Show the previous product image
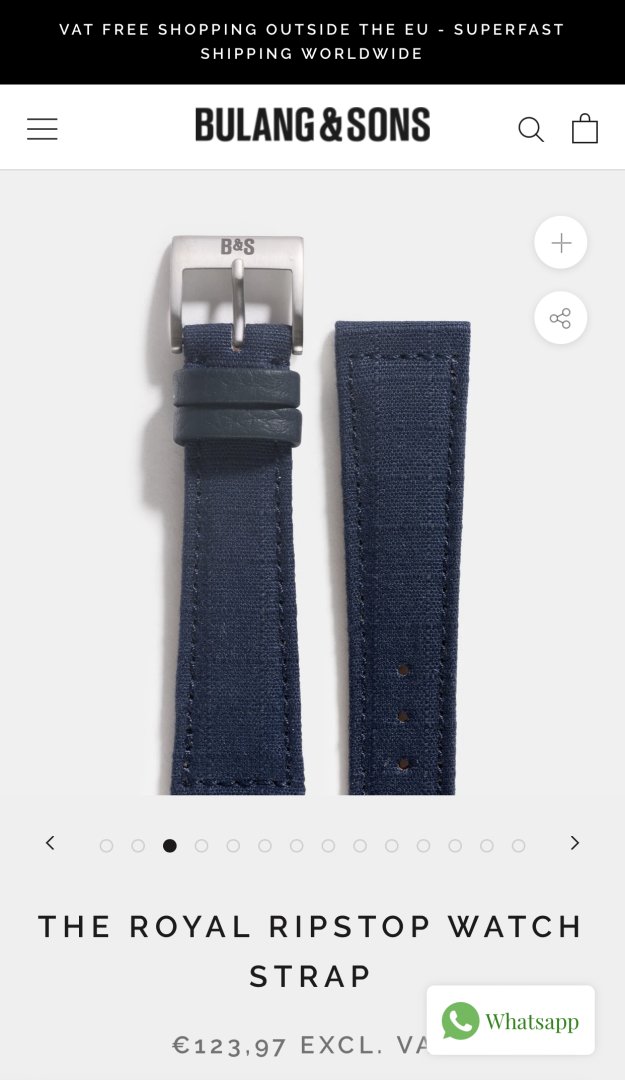The height and width of the screenshot is (1080, 625). point(50,843)
